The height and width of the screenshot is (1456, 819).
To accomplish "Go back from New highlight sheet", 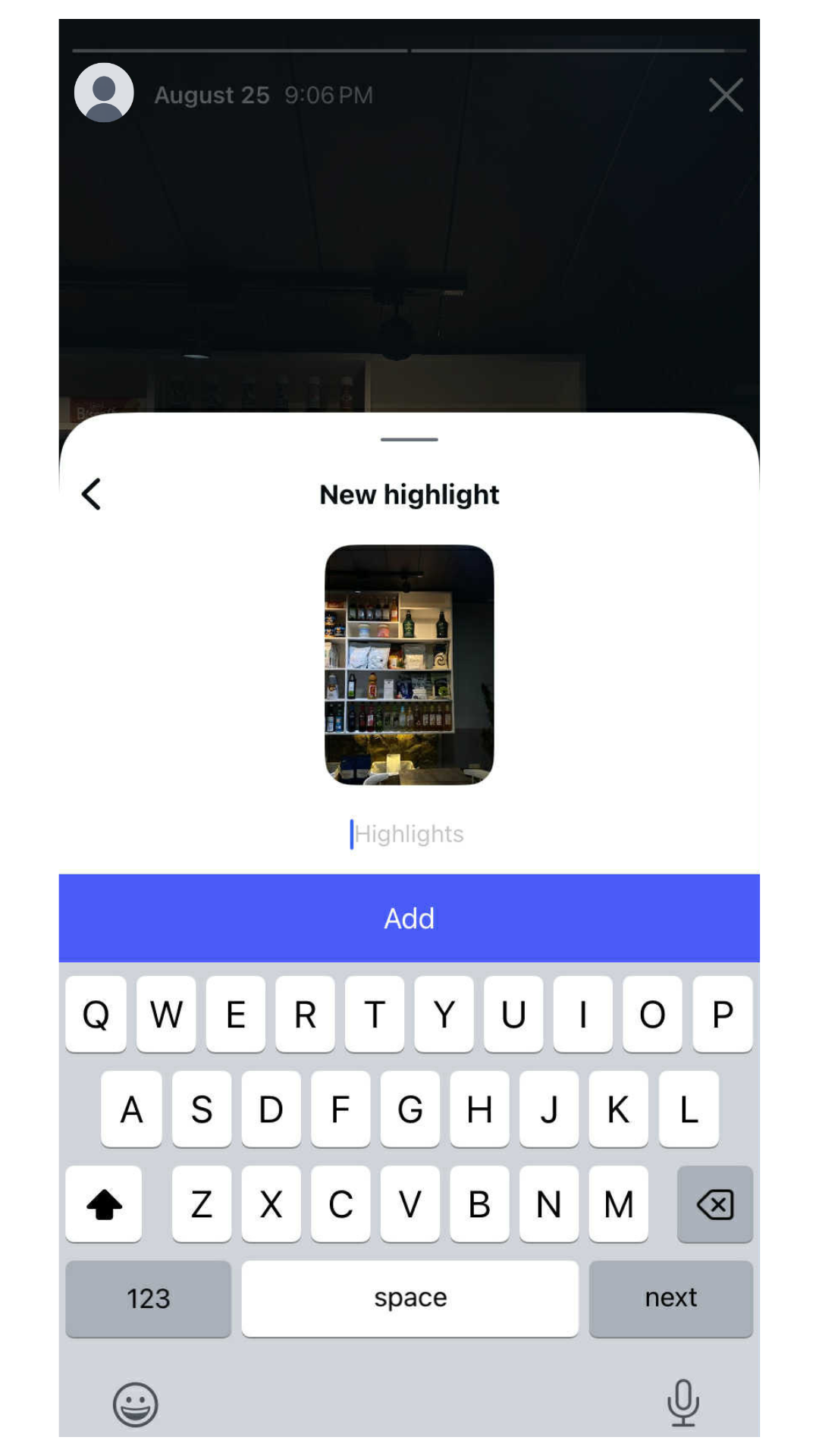I will 92,494.
